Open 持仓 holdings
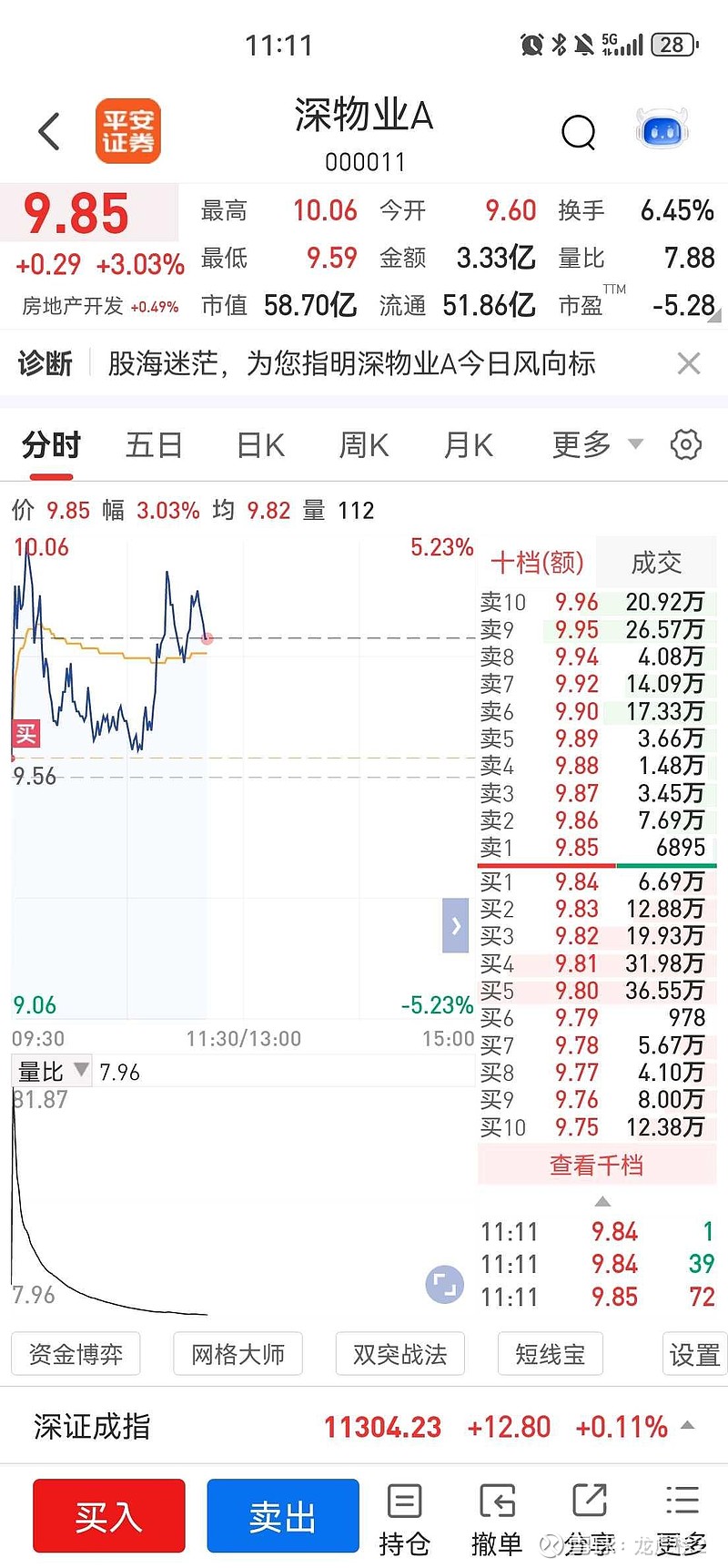This screenshot has height=1568, width=728. pyautogui.click(x=404, y=1520)
